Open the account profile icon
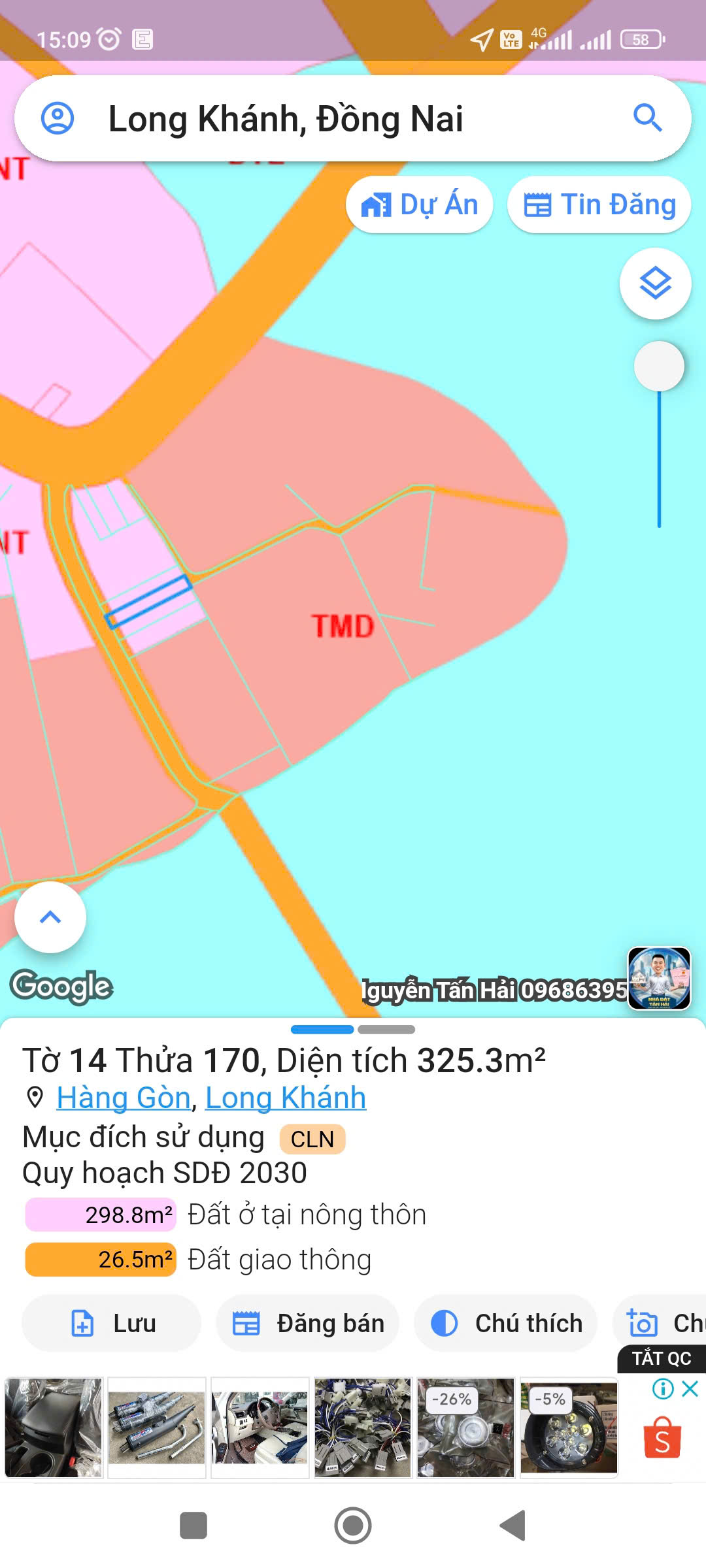 [x=58, y=118]
